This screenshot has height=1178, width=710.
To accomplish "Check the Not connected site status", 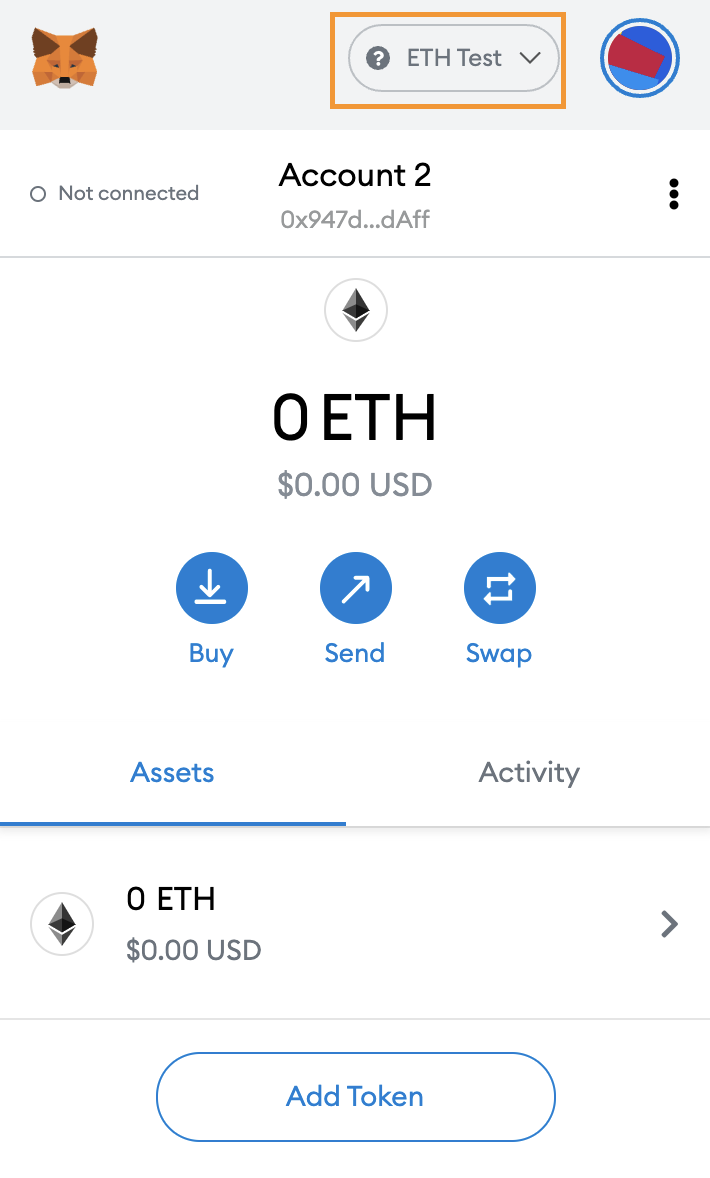I will [x=114, y=194].
